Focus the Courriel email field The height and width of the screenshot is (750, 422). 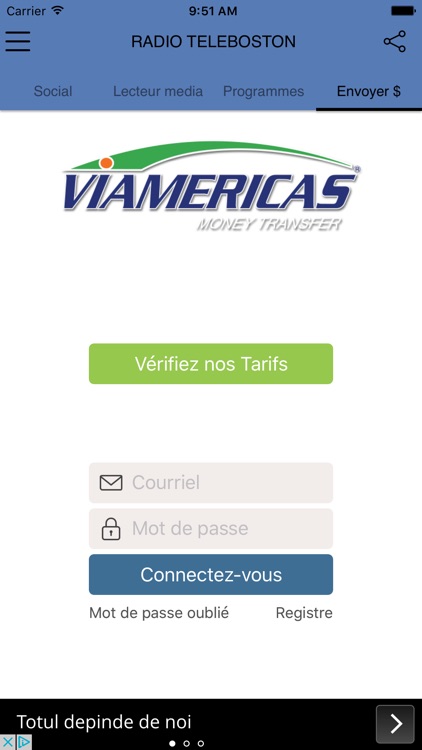click(x=211, y=483)
